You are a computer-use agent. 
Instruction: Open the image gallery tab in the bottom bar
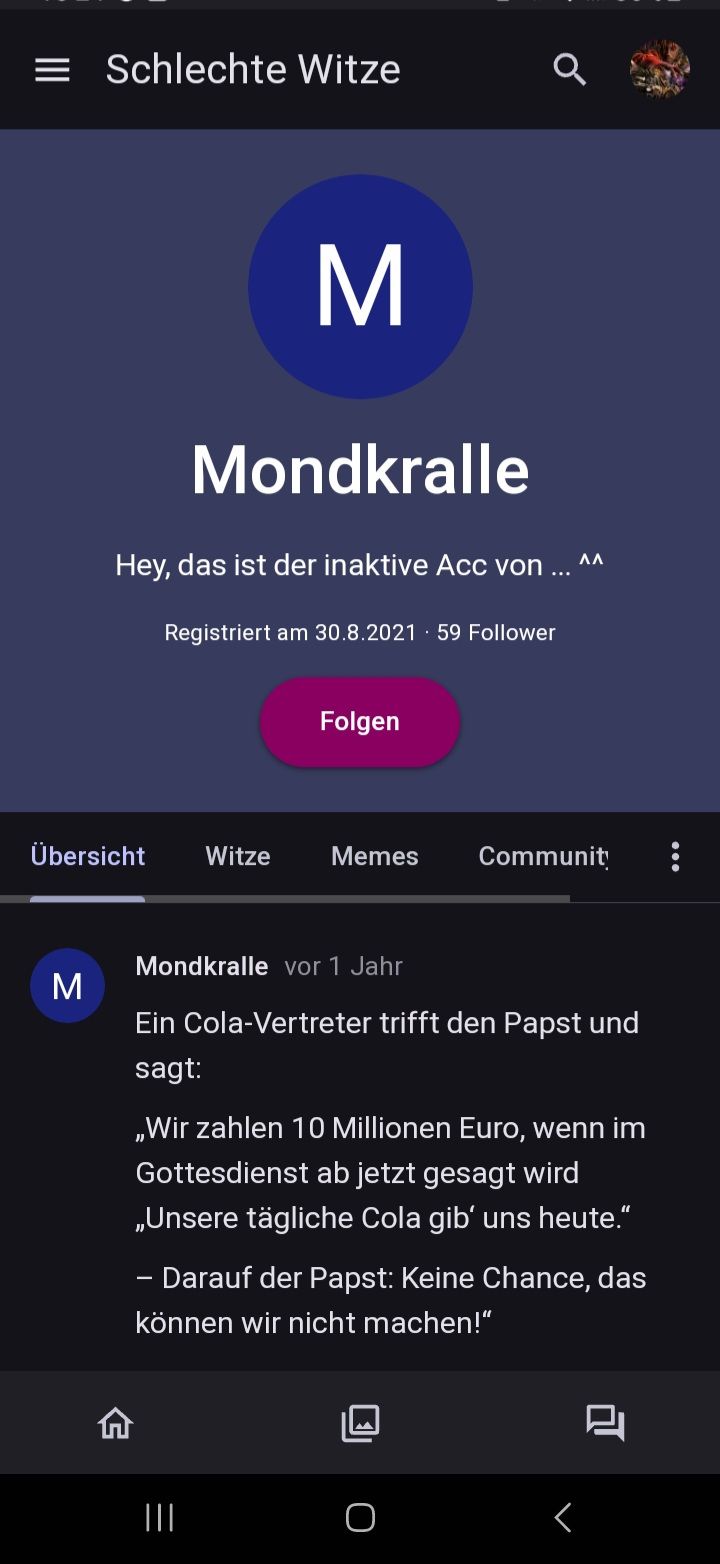click(360, 1422)
